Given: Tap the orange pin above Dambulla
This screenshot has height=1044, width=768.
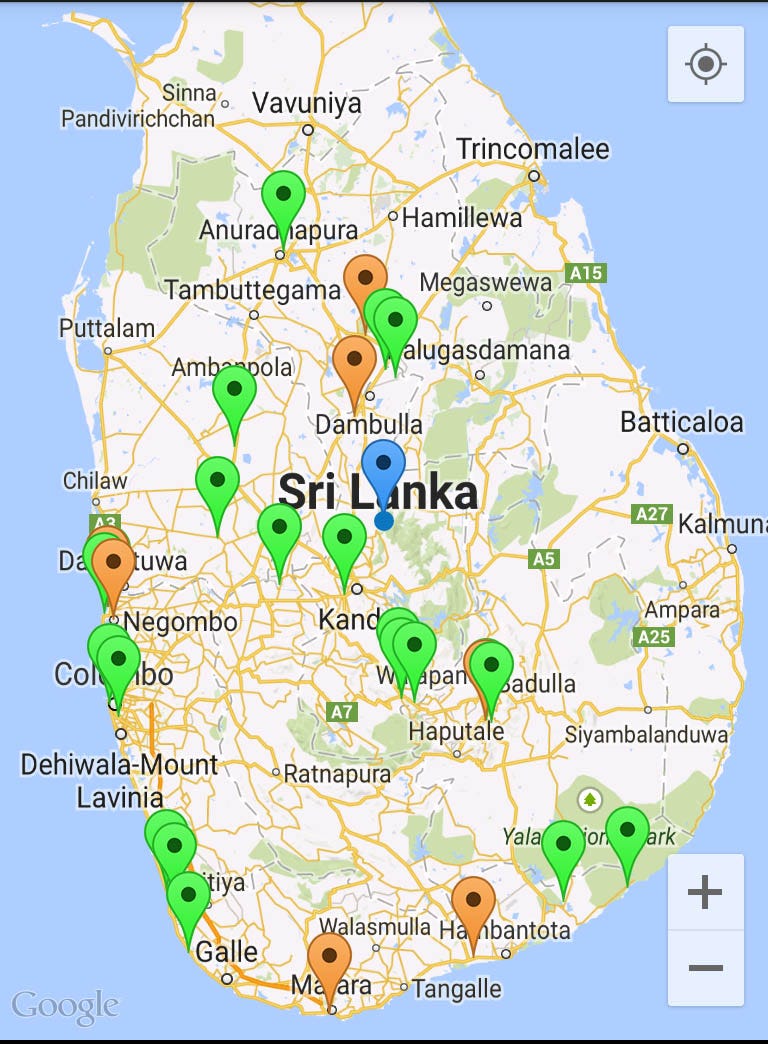Looking at the screenshot, I should [353, 361].
